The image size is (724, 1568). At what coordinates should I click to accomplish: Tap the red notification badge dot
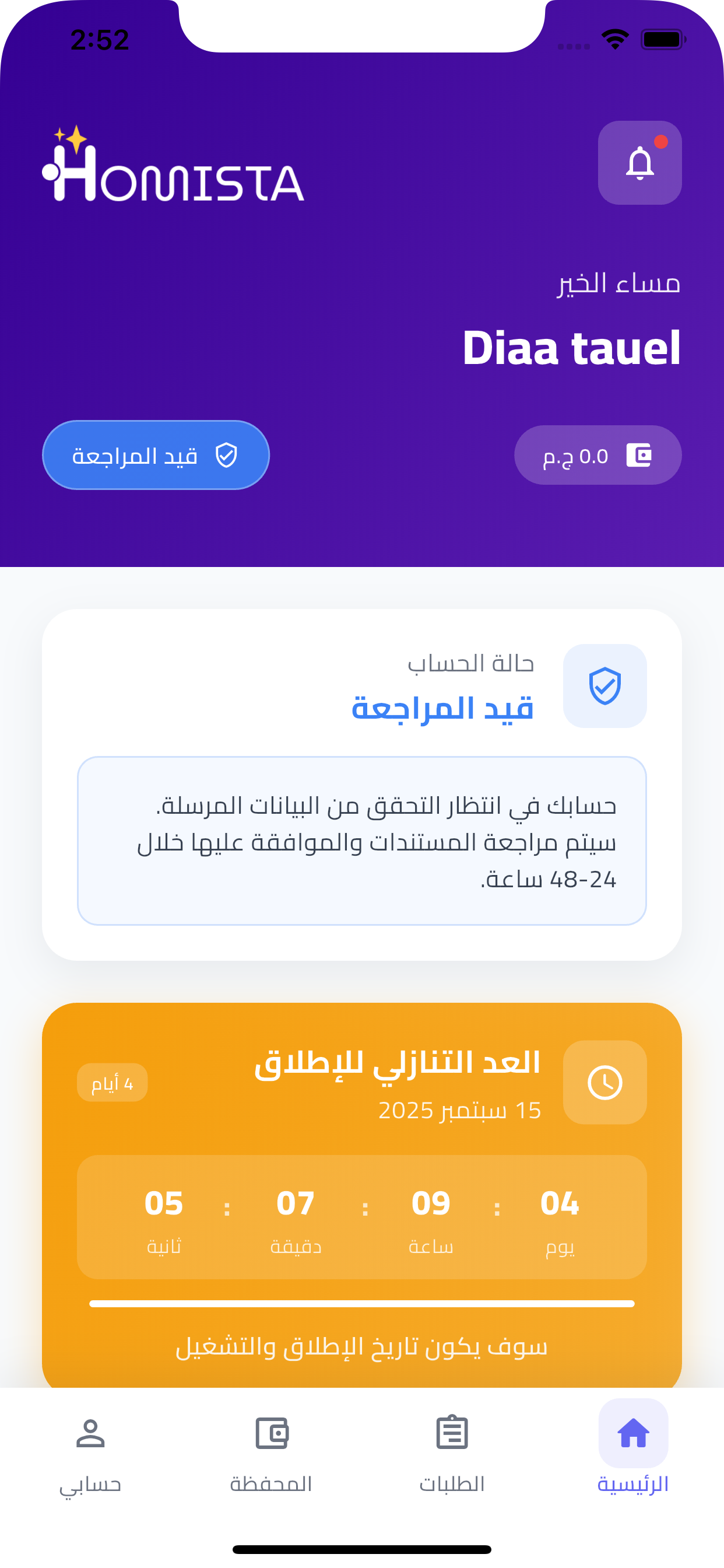click(x=661, y=143)
